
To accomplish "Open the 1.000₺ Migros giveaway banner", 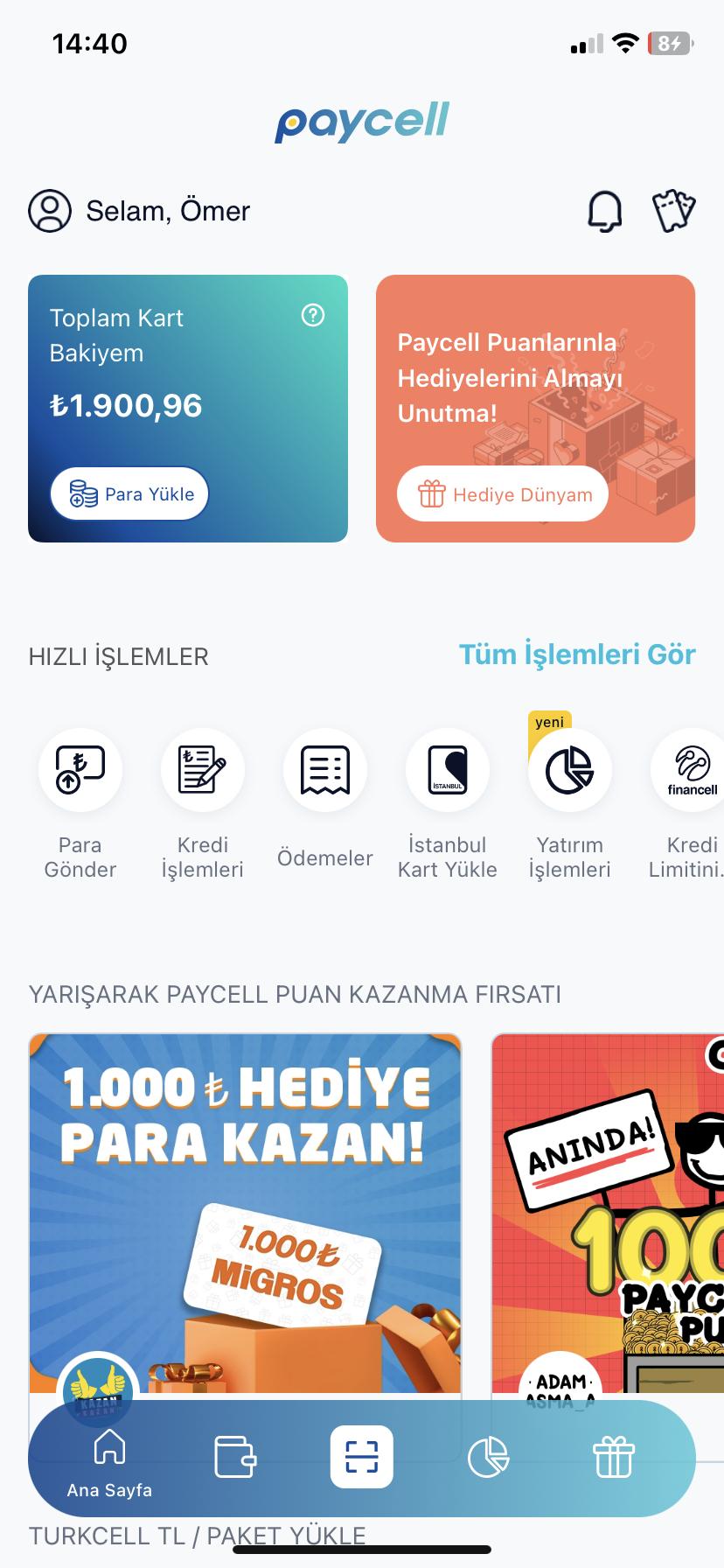I will [x=245, y=1216].
